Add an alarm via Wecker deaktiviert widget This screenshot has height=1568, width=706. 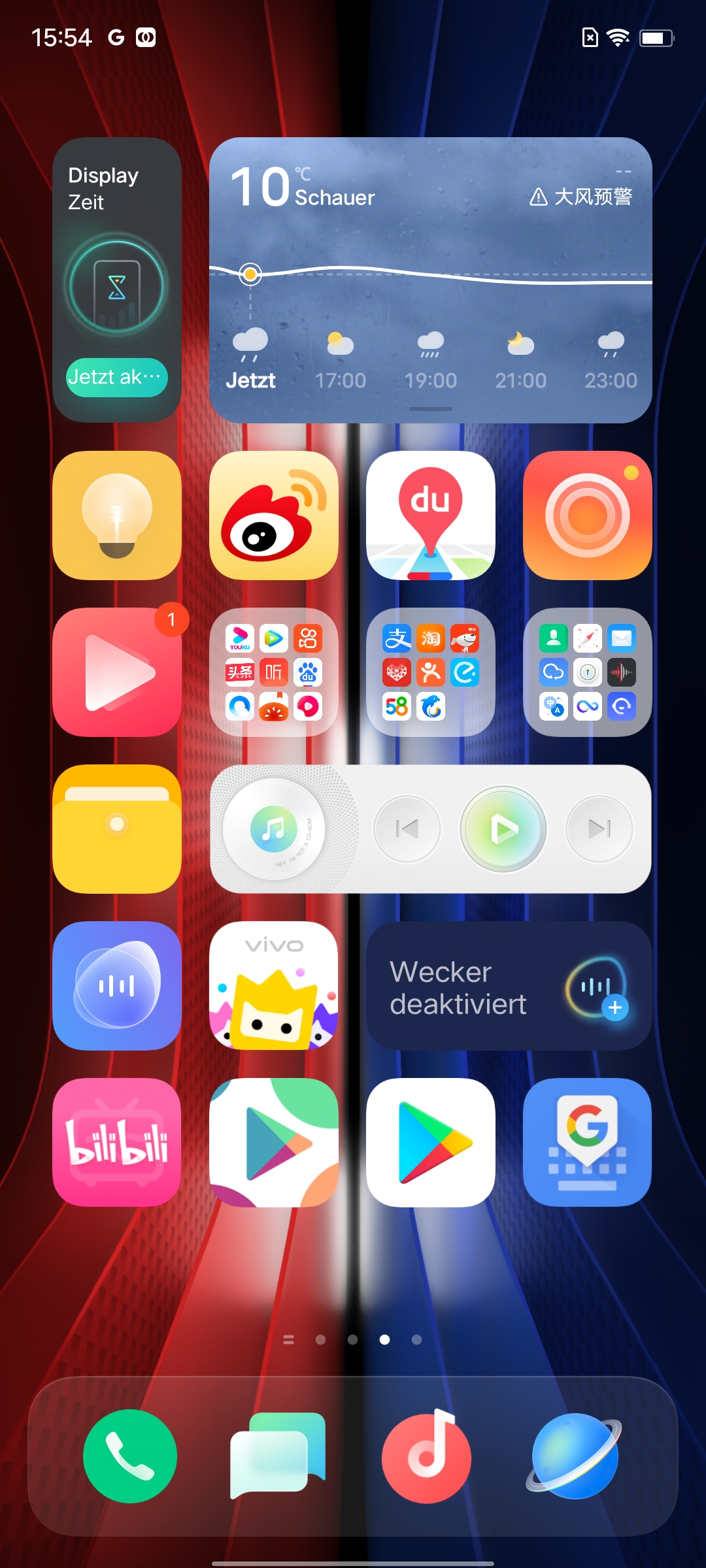point(614,1007)
